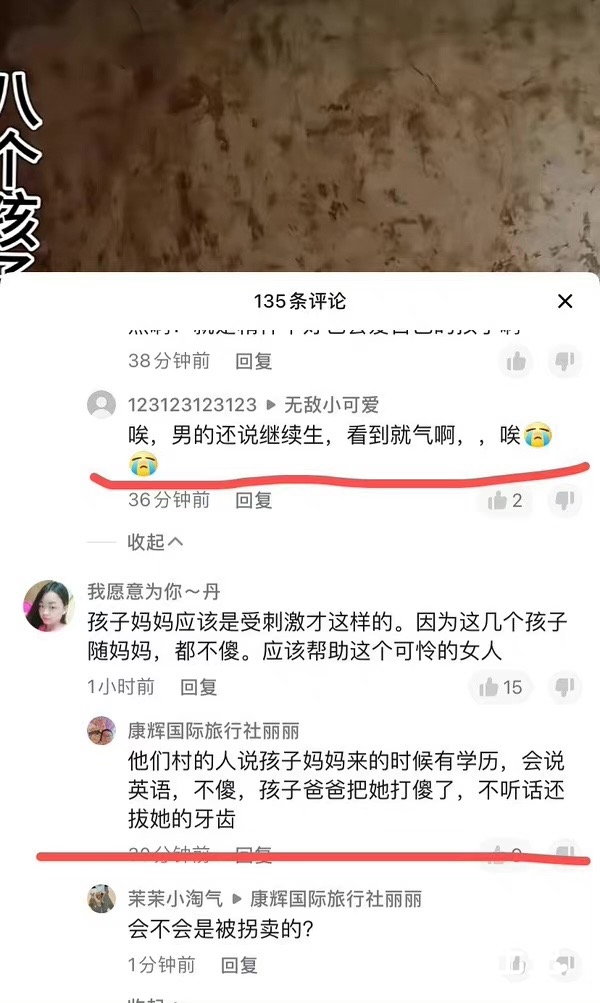Image resolution: width=600 pixels, height=1003 pixels.
Task: Dislike the comment by 我愿意为你～丹
Action: click(x=565, y=687)
